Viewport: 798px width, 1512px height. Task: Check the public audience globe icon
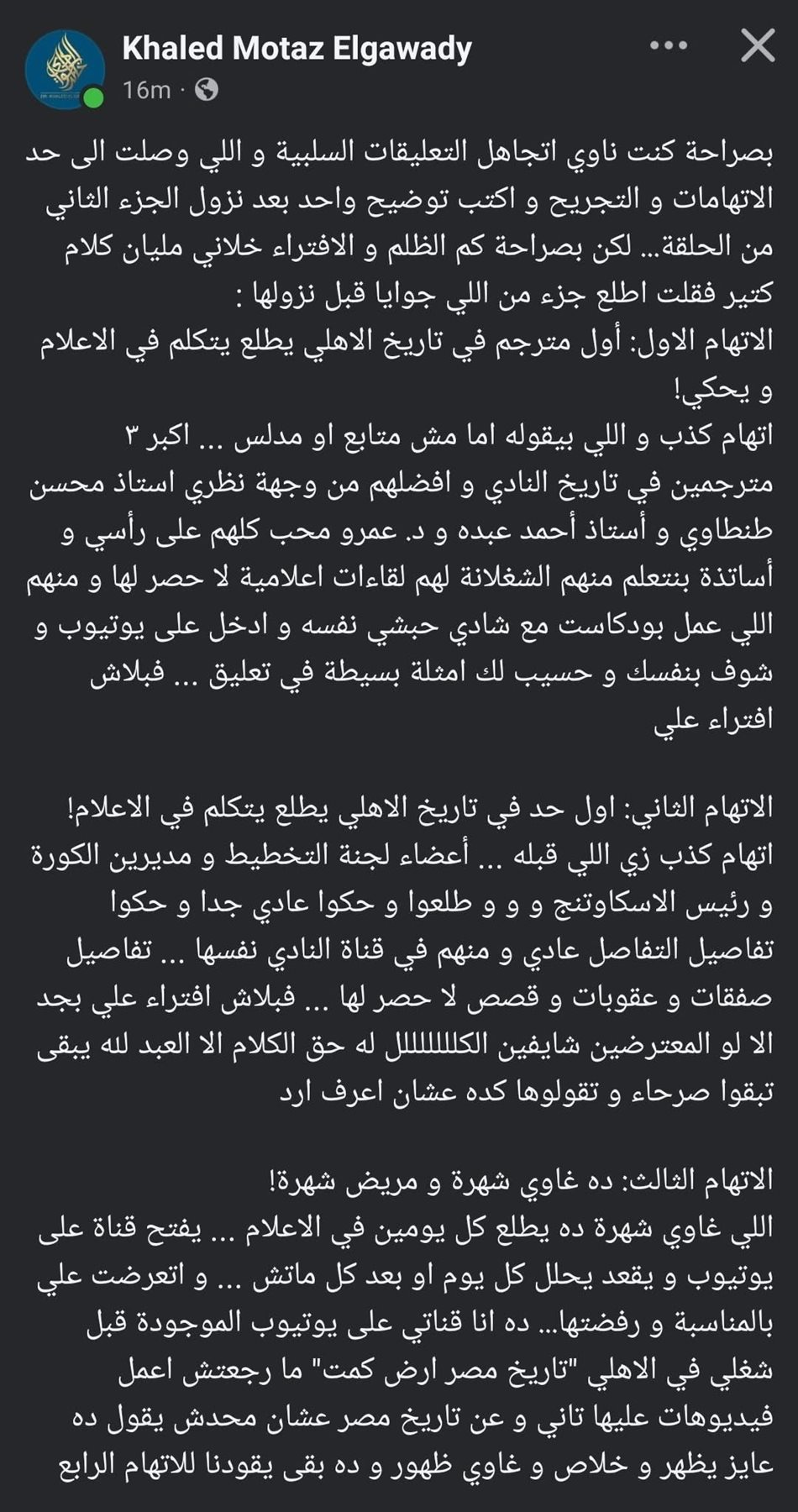click(x=207, y=90)
